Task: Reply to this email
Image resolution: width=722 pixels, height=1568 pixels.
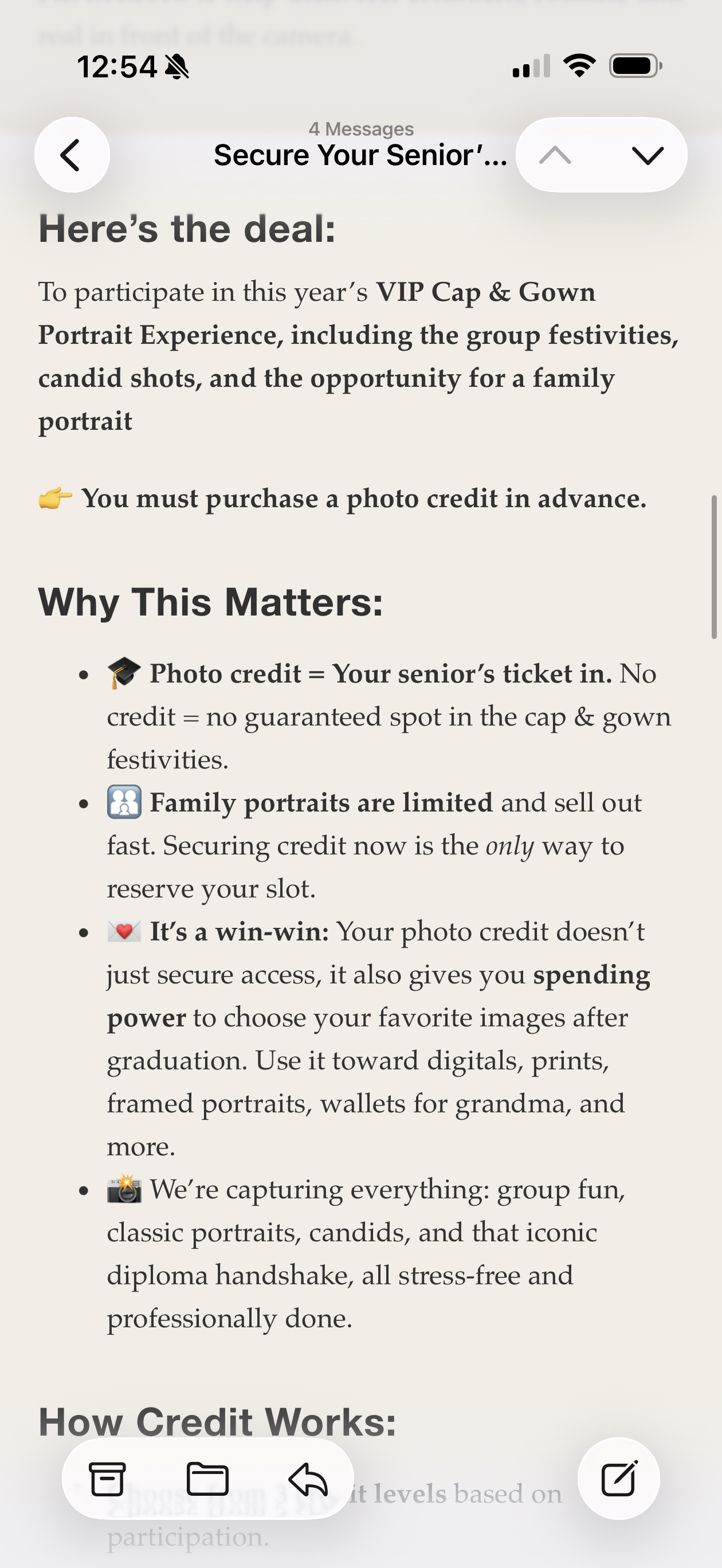Action: [x=308, y=1479]
